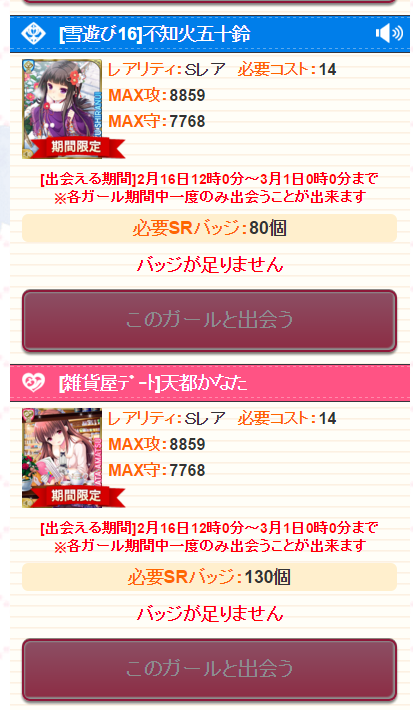Image resolution: width=413 pixels, height=710 pixels.
Task: Open the 天都かなた card thumbnail
Action: pyautogui.click(x=62, y=458)
